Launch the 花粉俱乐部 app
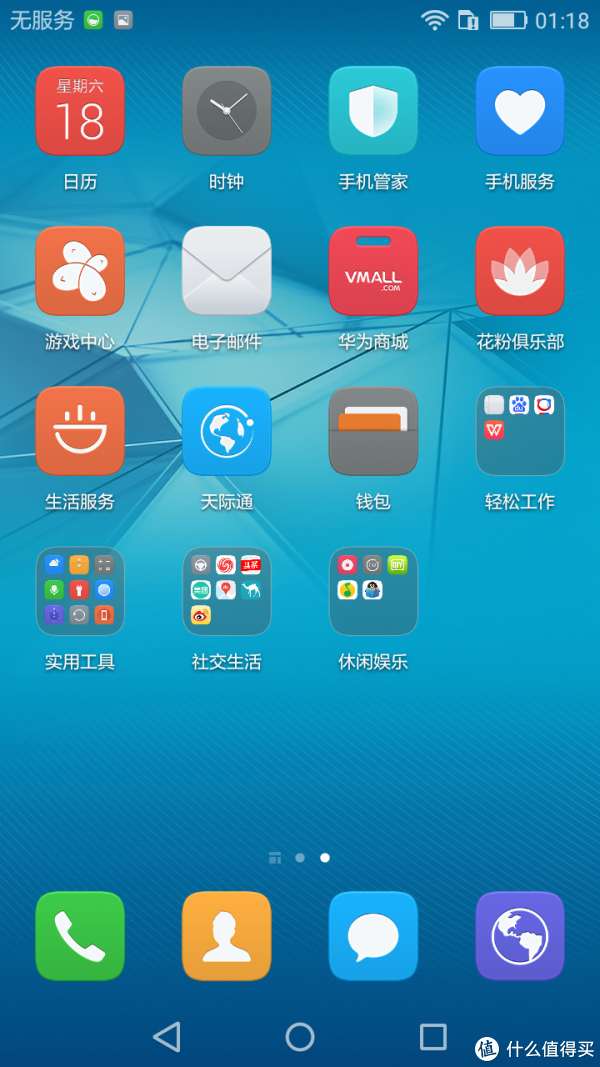The height and width of the screenshot is (1067, 600). click(520, 271)
